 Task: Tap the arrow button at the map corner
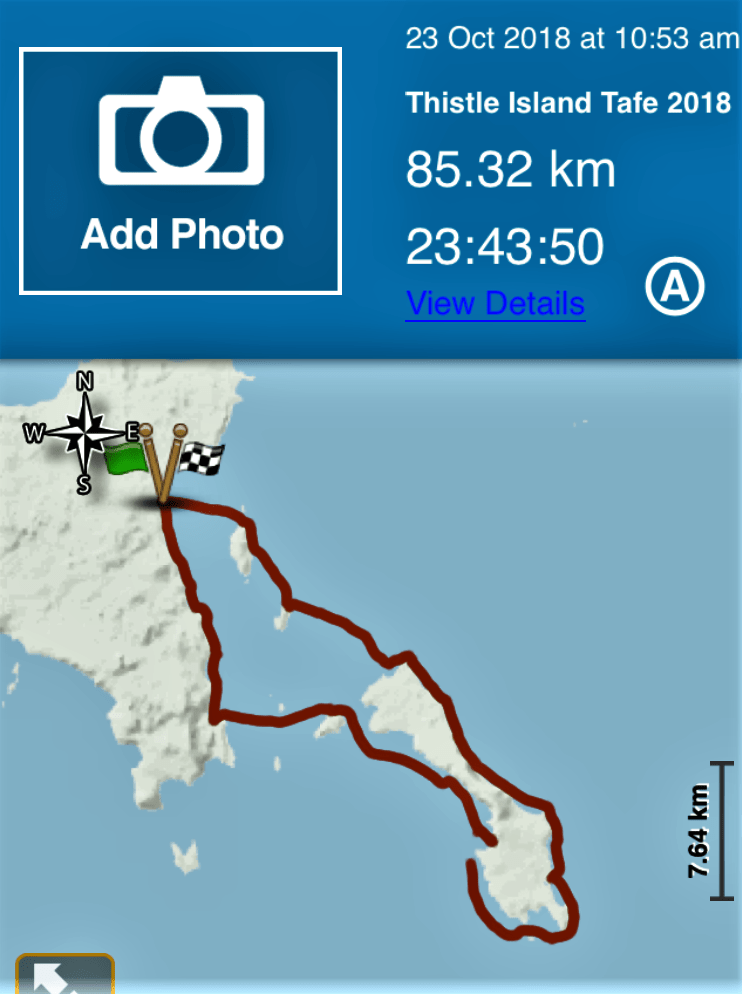point(64,975)
